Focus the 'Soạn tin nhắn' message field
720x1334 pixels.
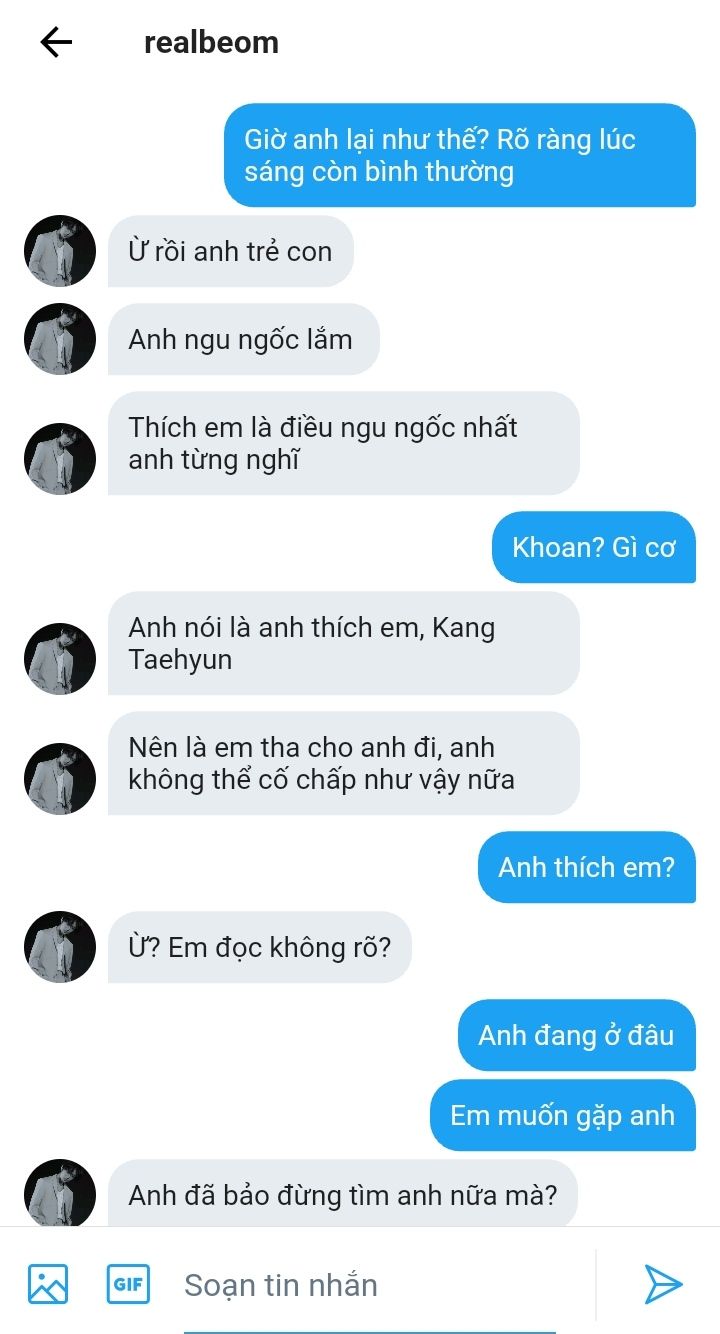[370, 1285]
